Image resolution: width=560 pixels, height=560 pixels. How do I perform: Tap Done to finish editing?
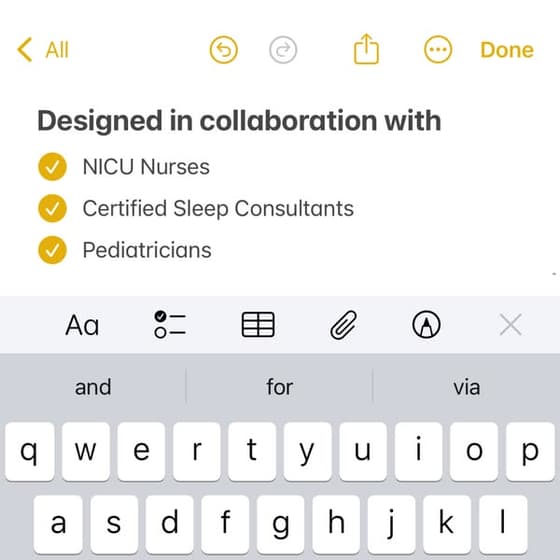[x=507, y=50]
